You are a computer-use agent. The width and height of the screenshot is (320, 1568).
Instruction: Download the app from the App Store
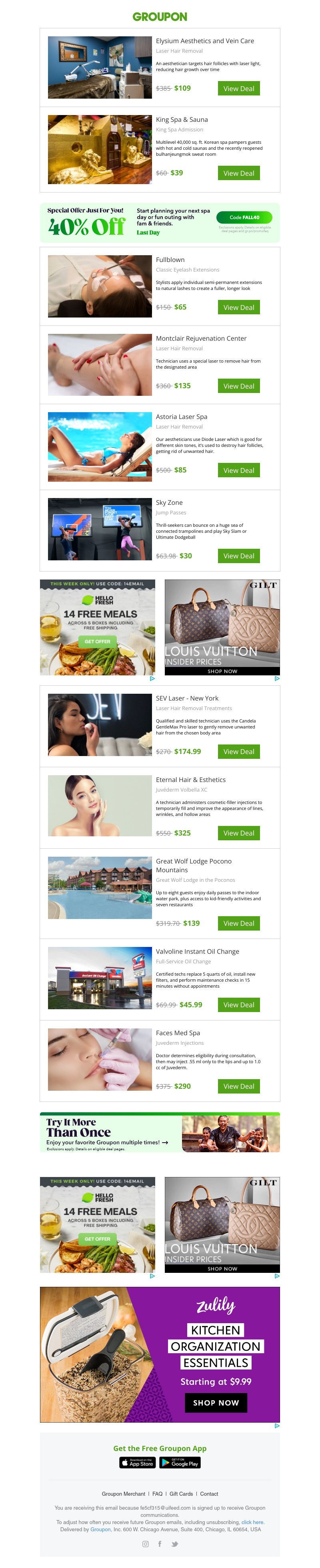(137, 1463)
